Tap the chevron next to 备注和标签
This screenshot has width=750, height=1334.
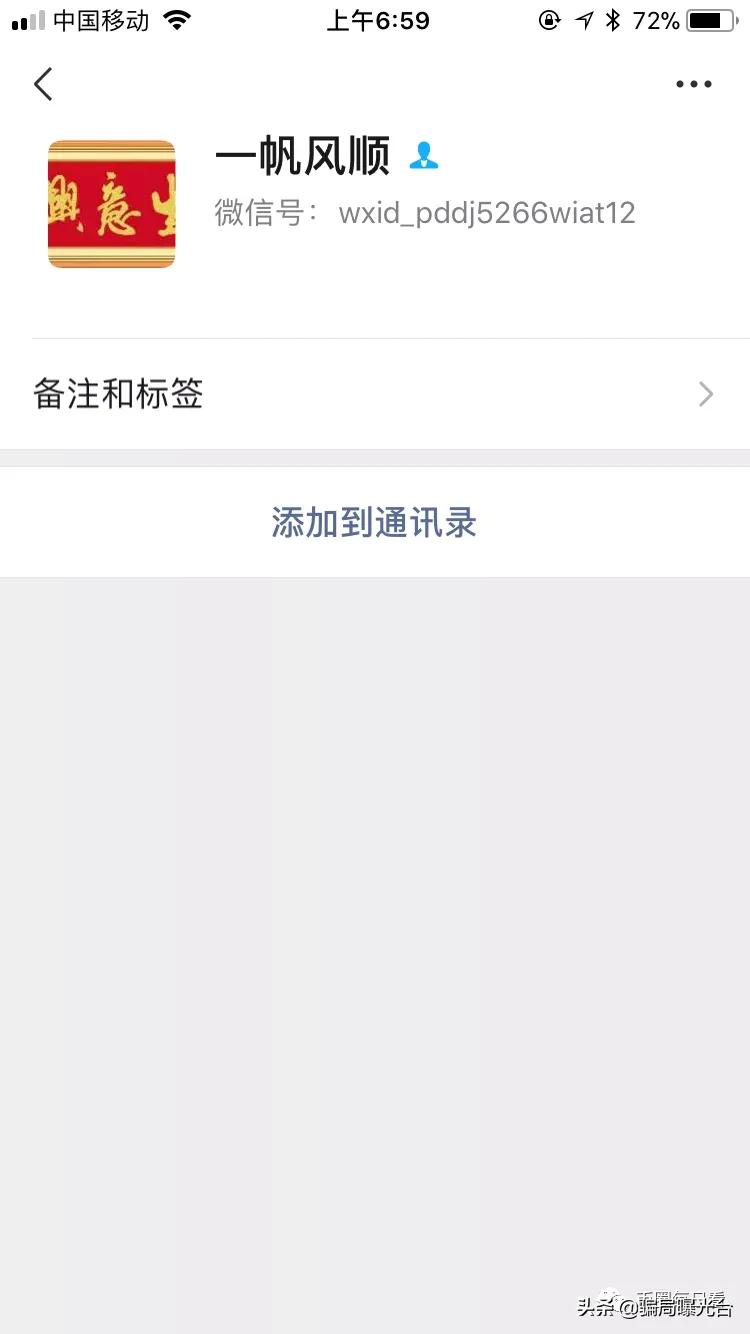point(706,394)
